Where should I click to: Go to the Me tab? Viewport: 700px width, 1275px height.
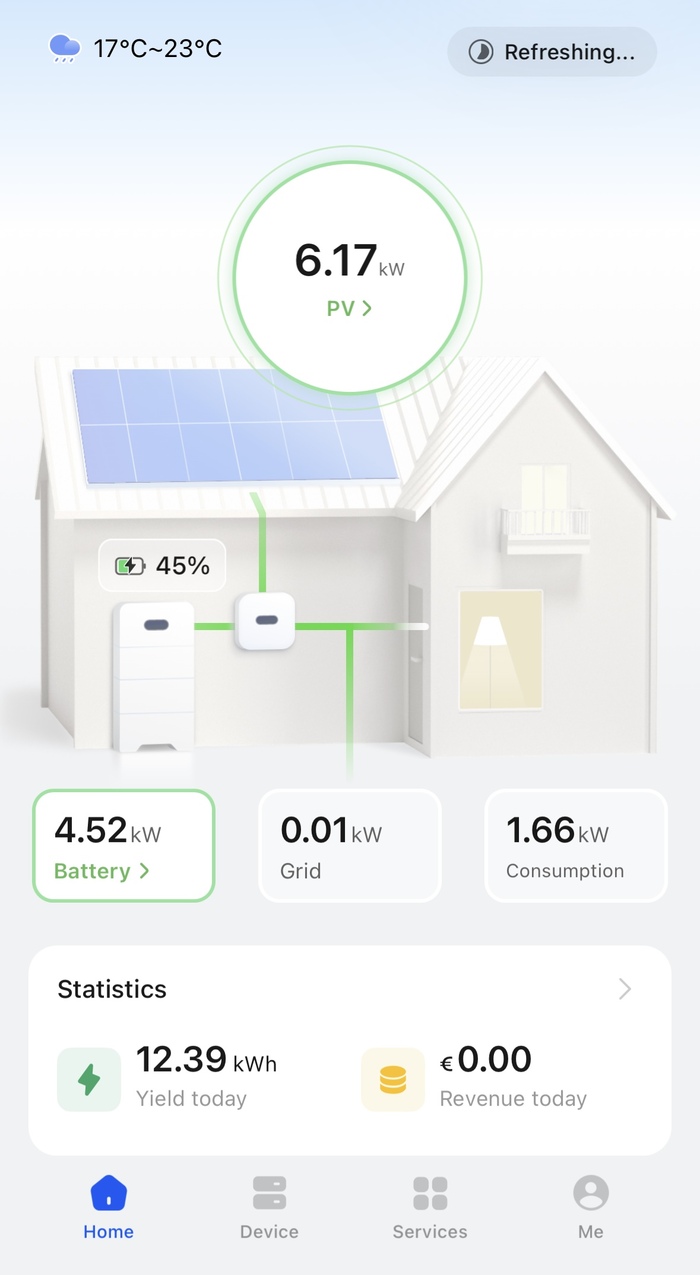point(591,1207)
